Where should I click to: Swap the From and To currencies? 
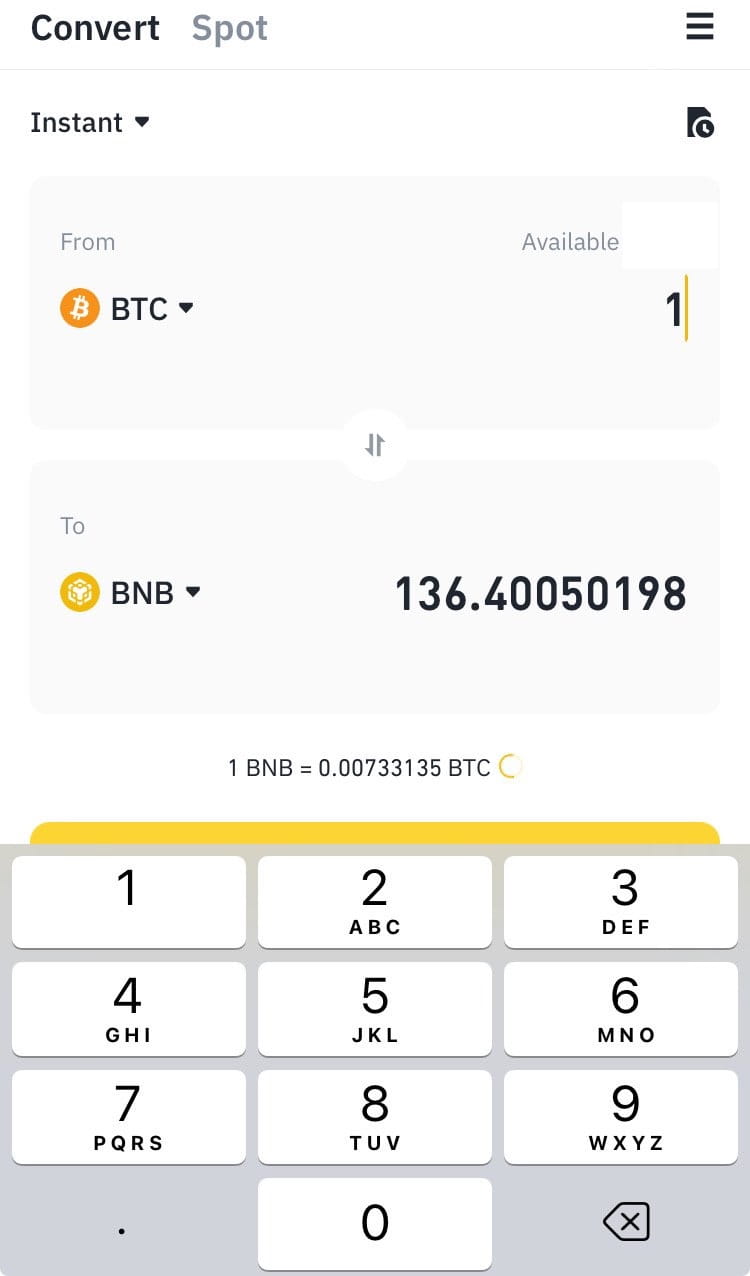click(375, 445)
